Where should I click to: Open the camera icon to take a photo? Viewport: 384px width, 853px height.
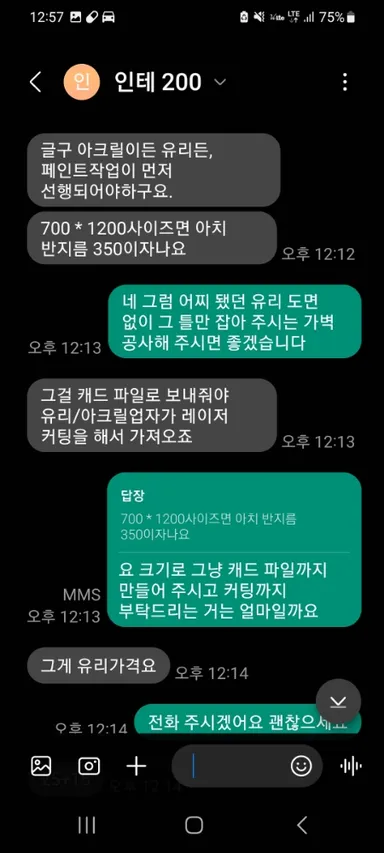(89, 766)
